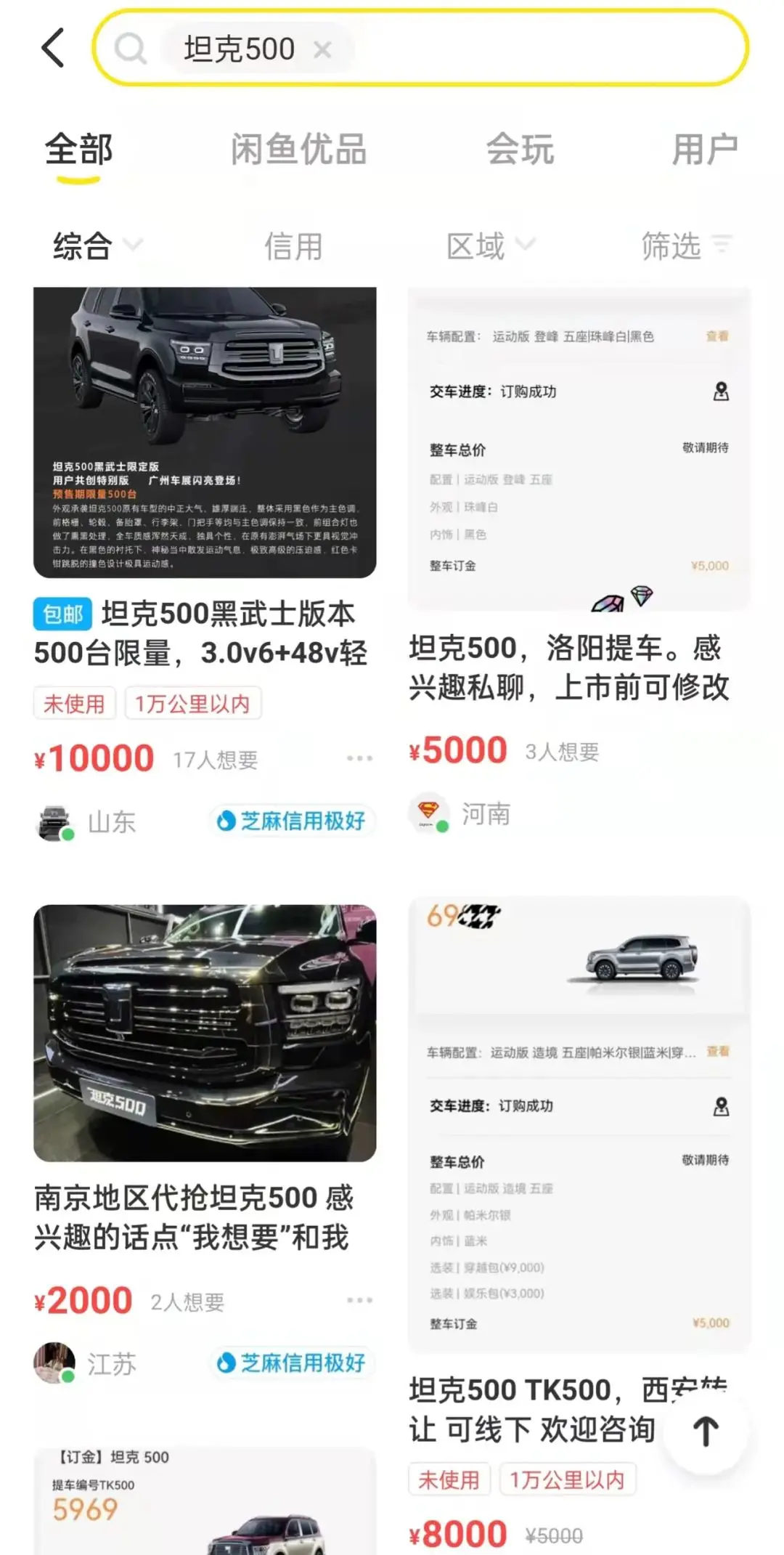
Task: Open the 南京地区代抢坦克500 listing thumbnail
Action: (205, 1031)
